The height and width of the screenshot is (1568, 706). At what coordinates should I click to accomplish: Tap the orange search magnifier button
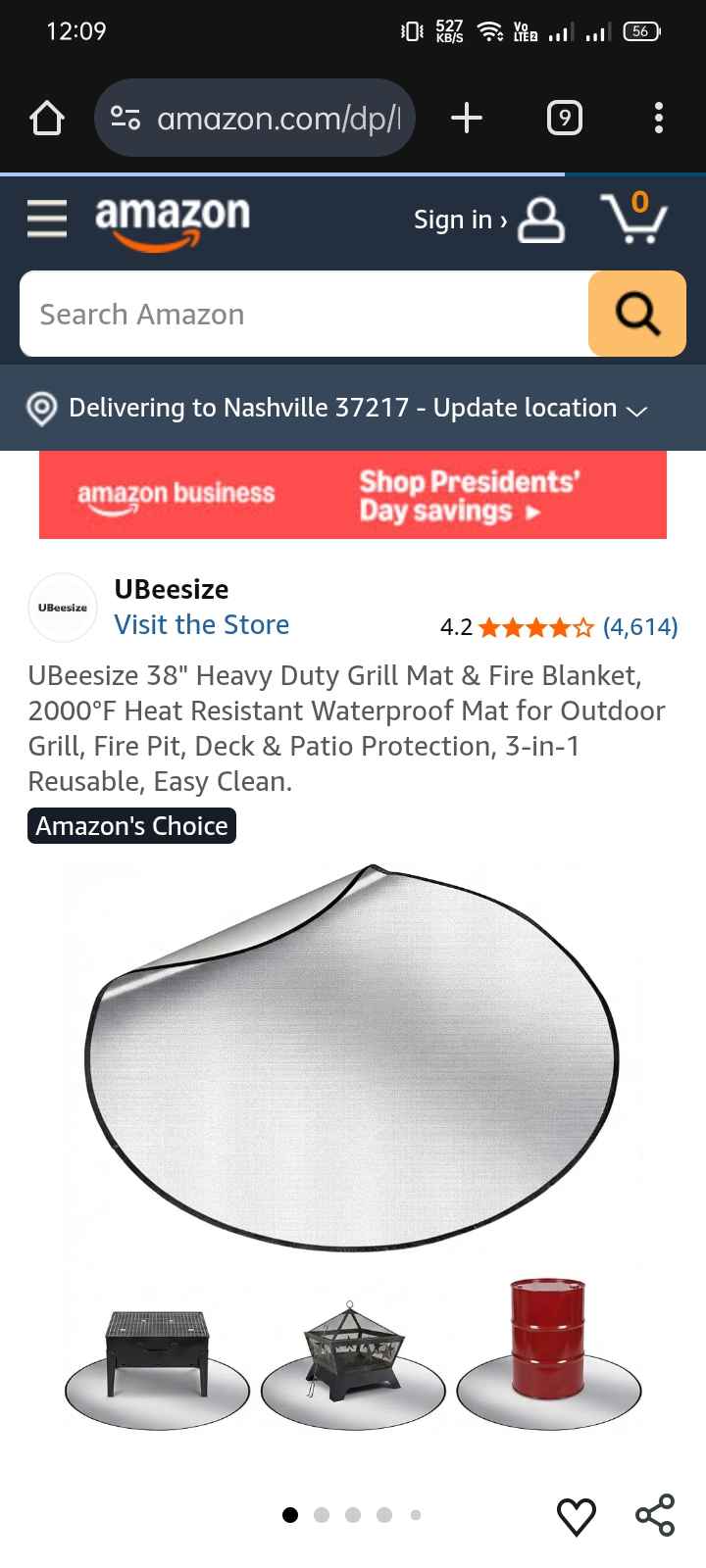pyautogui.click(x=637, y=315)
